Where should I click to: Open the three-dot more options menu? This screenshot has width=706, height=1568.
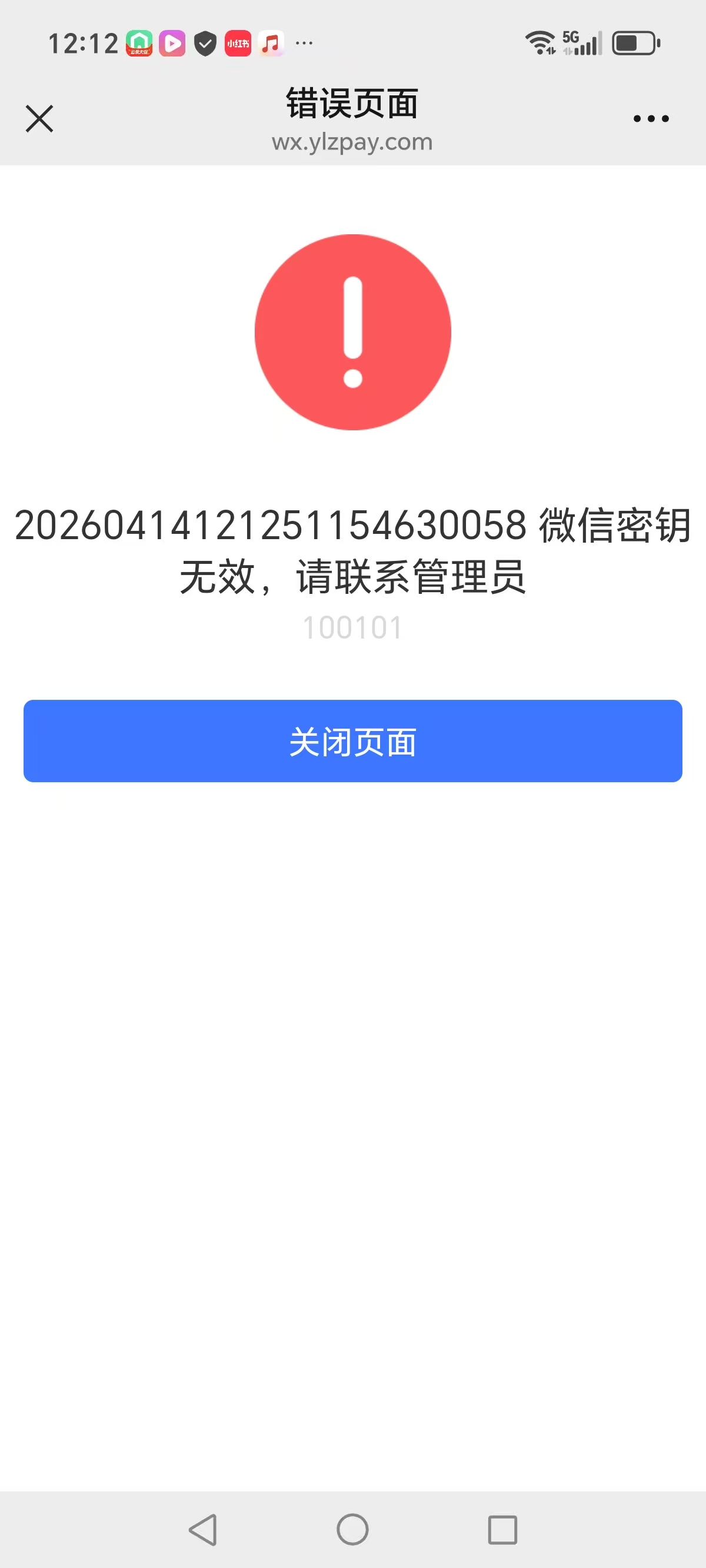pos(651,119)
